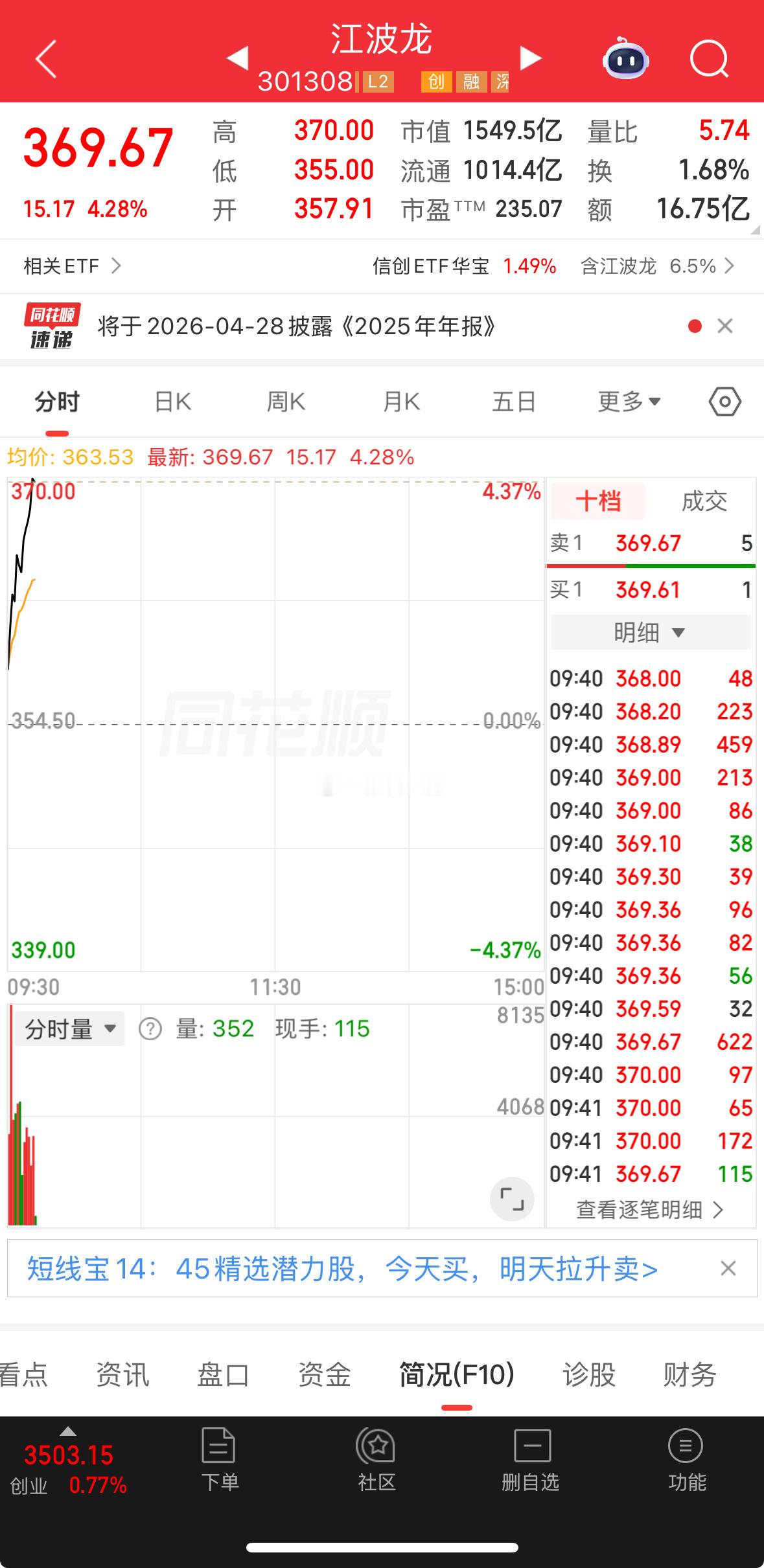
Task: Open the 明细 detail dropdown
Action: [x=649, y=632]
